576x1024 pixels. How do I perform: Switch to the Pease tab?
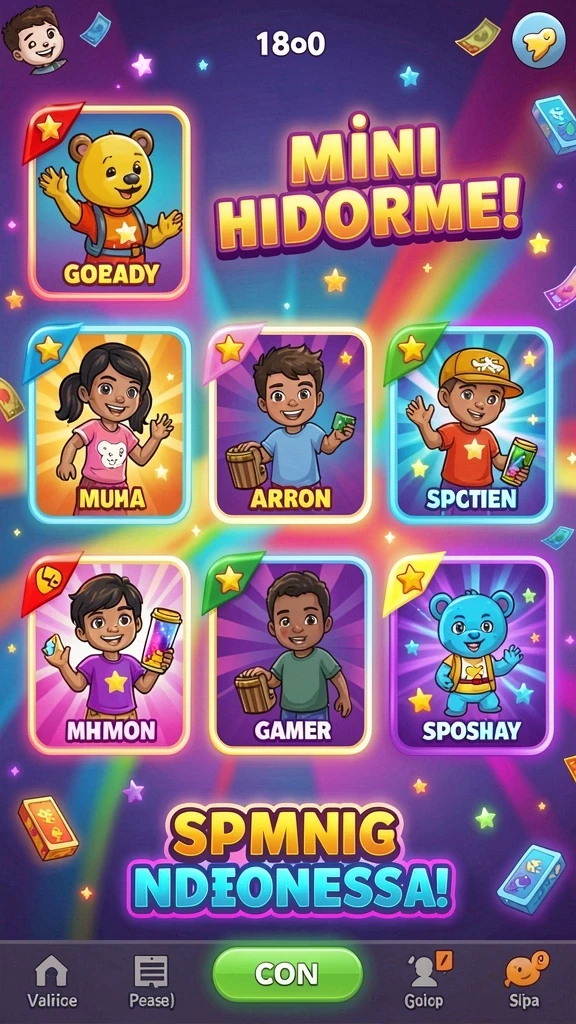click(152, 982)
